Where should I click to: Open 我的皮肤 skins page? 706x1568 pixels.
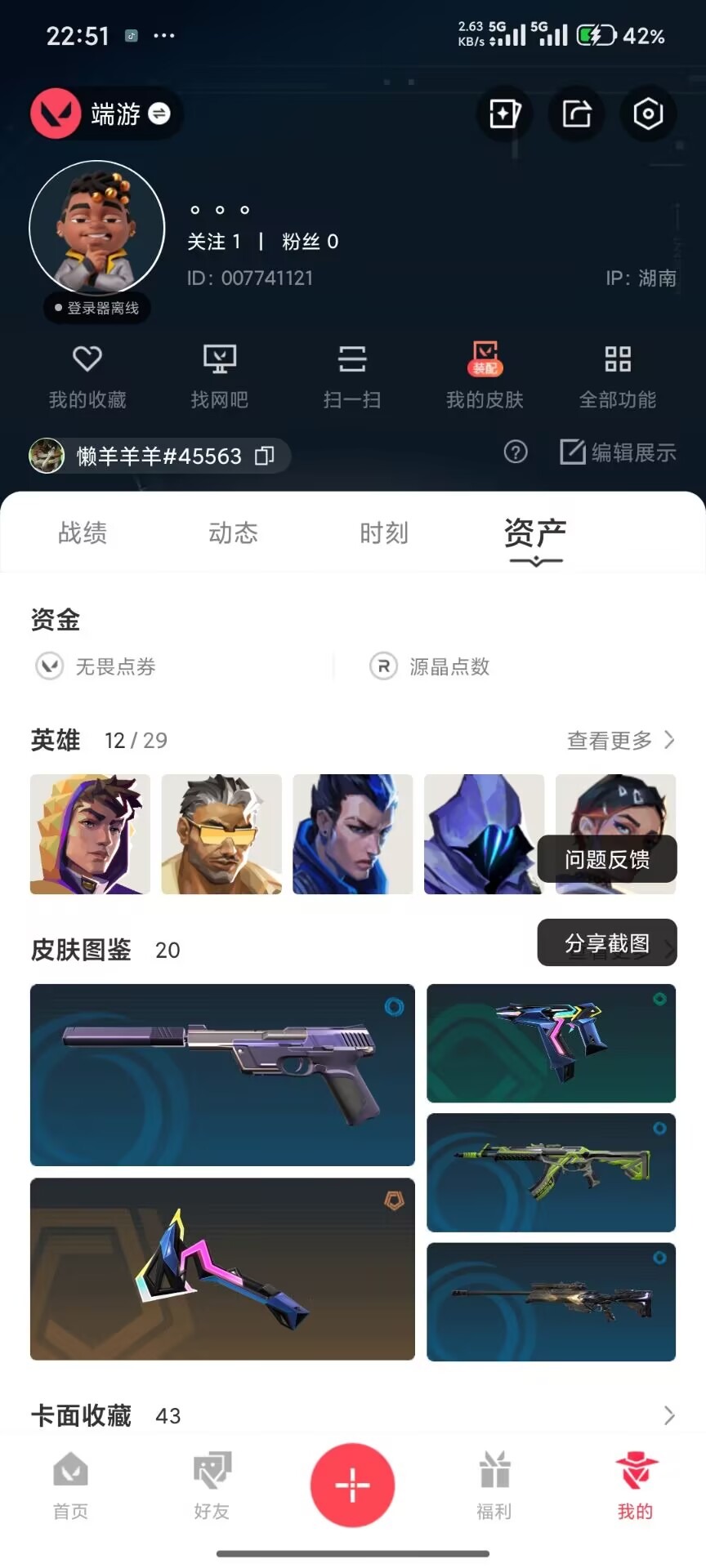click(x=485, y=376)
